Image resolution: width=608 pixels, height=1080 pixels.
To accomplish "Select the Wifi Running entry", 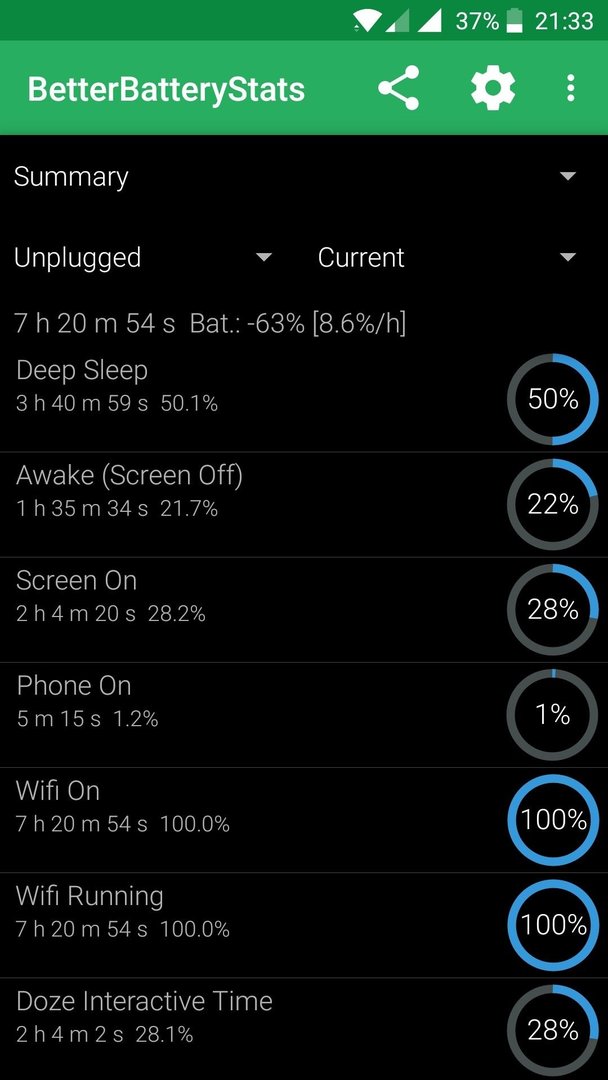I will point(304,925).
